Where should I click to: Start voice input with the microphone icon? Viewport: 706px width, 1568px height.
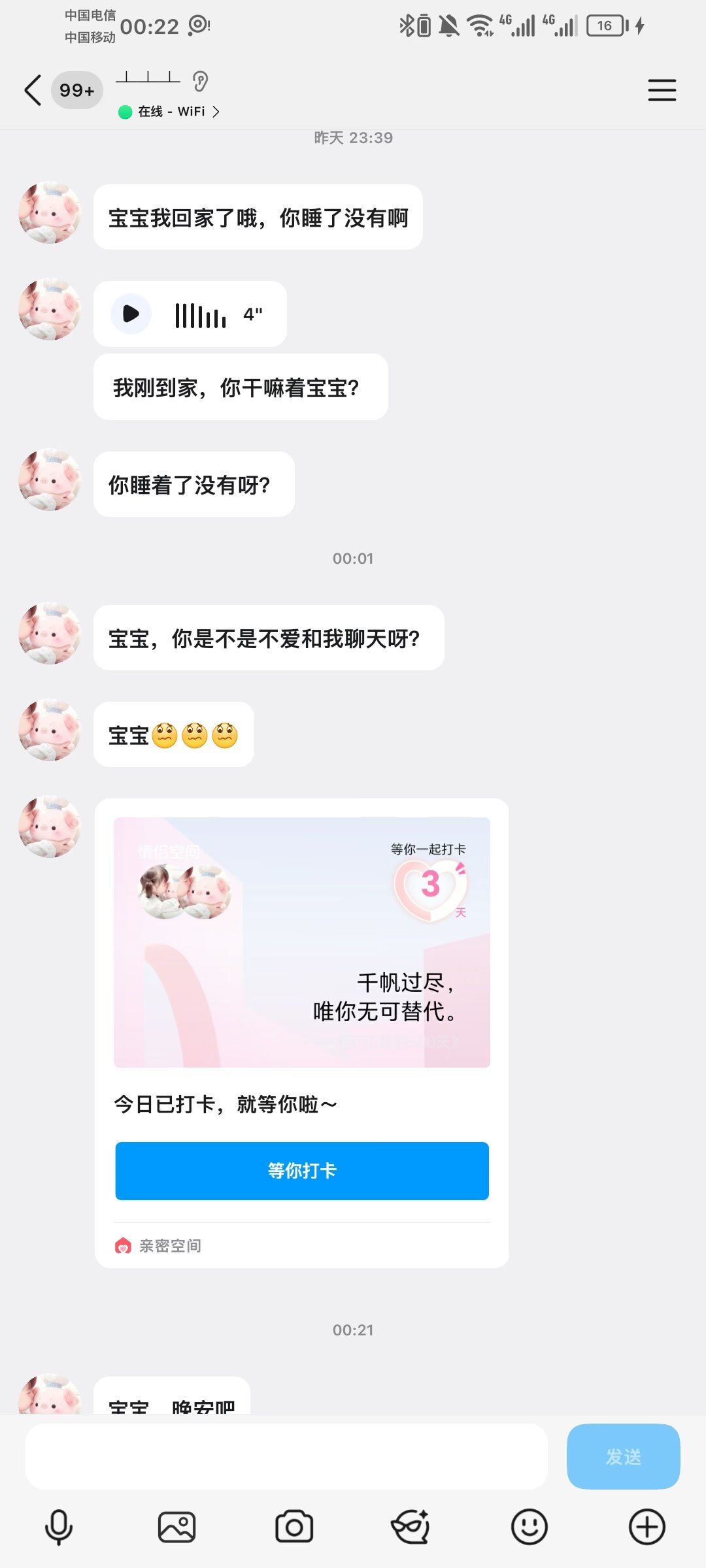click(x=58, y=1527)
